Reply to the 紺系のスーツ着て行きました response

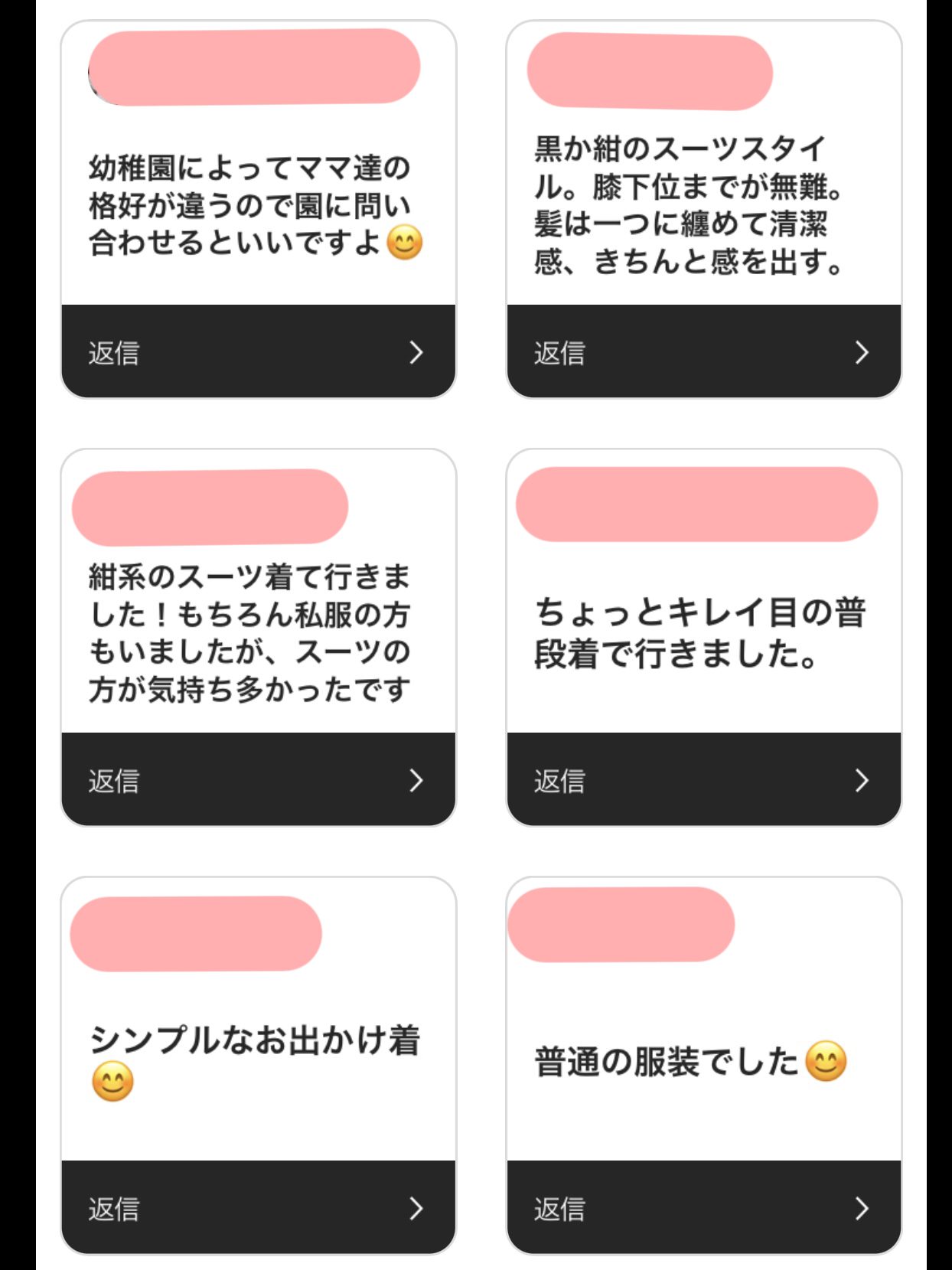pos(258,780)
